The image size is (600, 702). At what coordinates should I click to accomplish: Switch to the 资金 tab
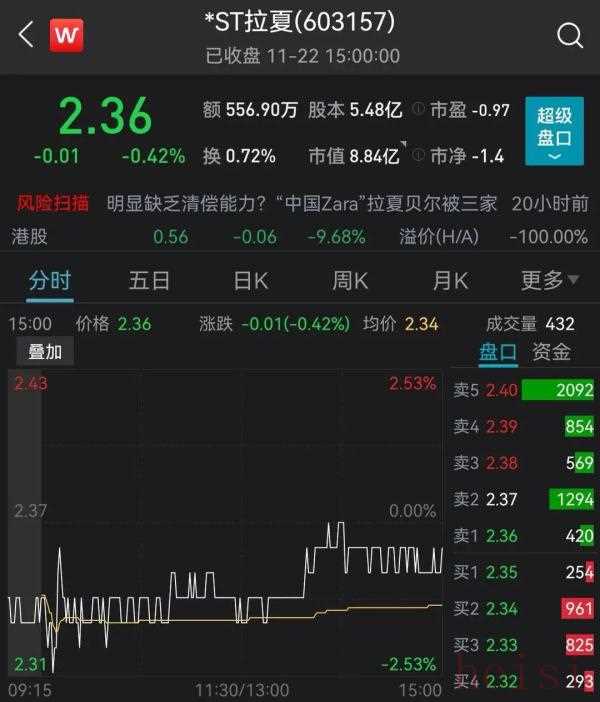(x=551, y=351)
